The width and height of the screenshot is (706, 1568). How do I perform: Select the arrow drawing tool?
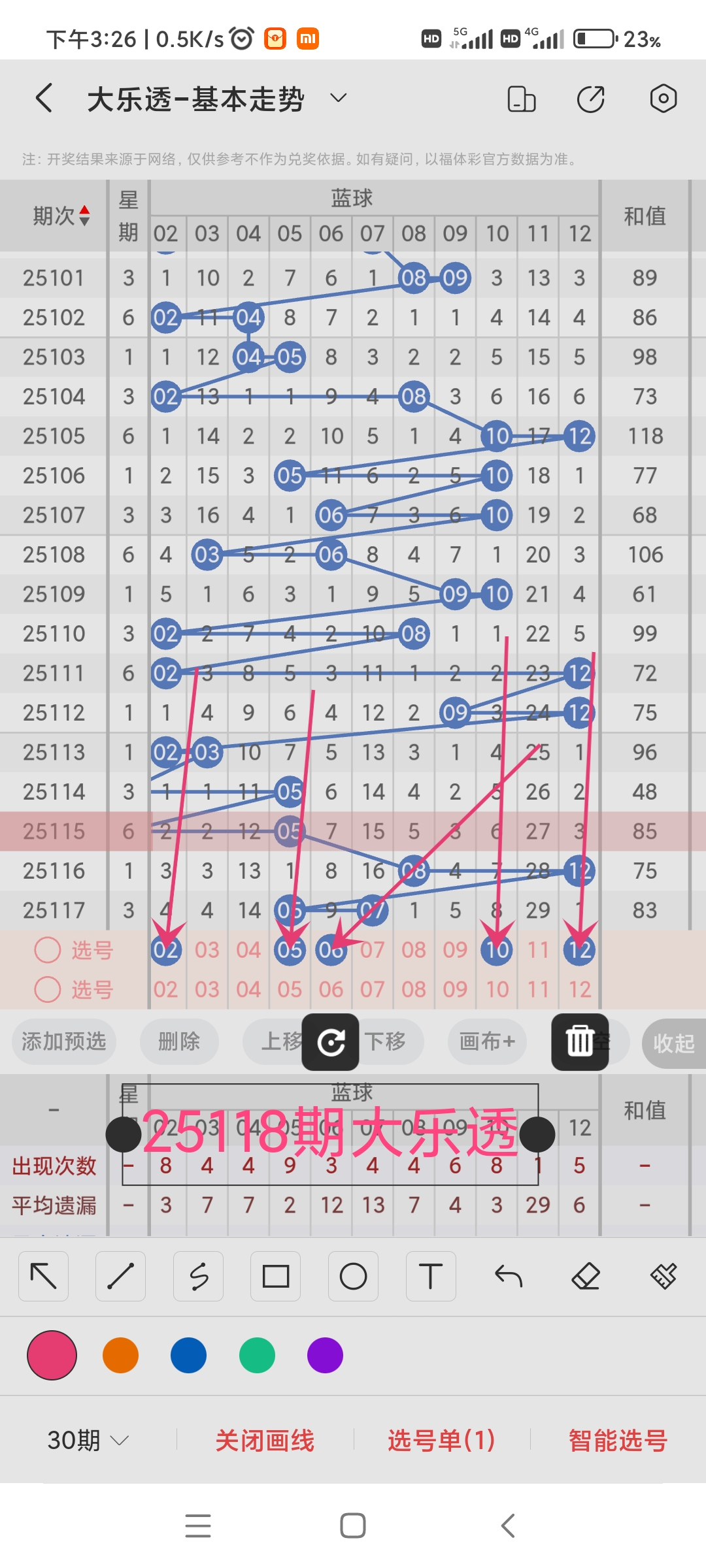44,1276
